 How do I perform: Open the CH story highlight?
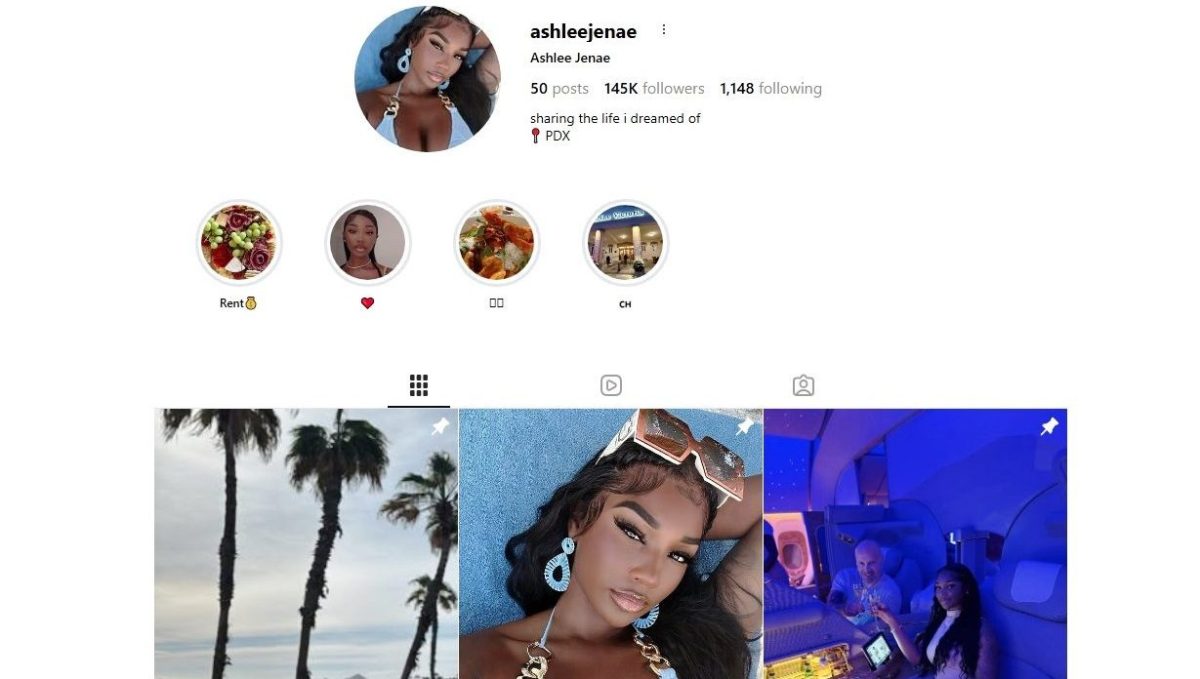[625, 243]
